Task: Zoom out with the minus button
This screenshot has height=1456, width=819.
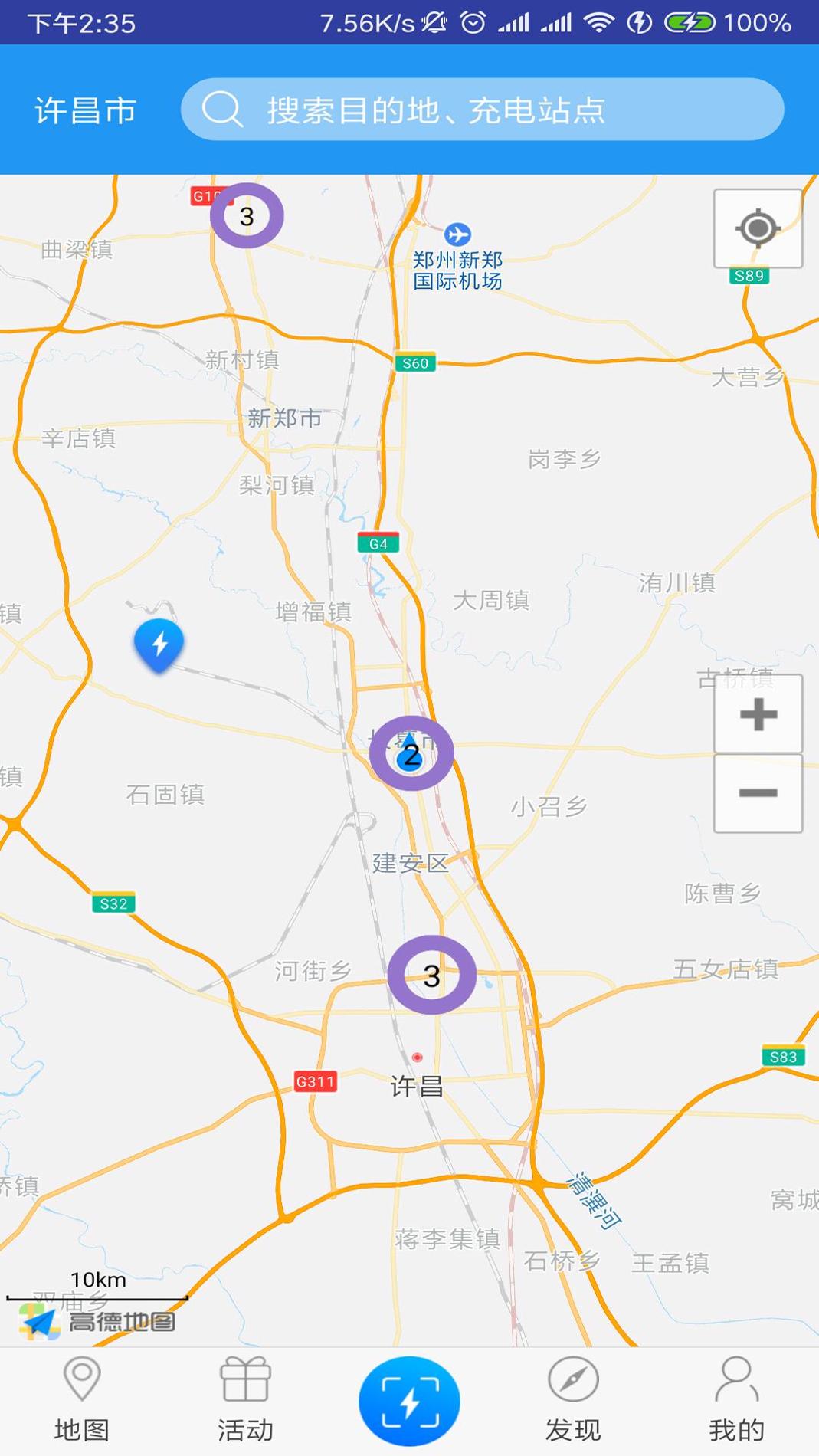Action: pyautogui.click(x=757, y=791)
